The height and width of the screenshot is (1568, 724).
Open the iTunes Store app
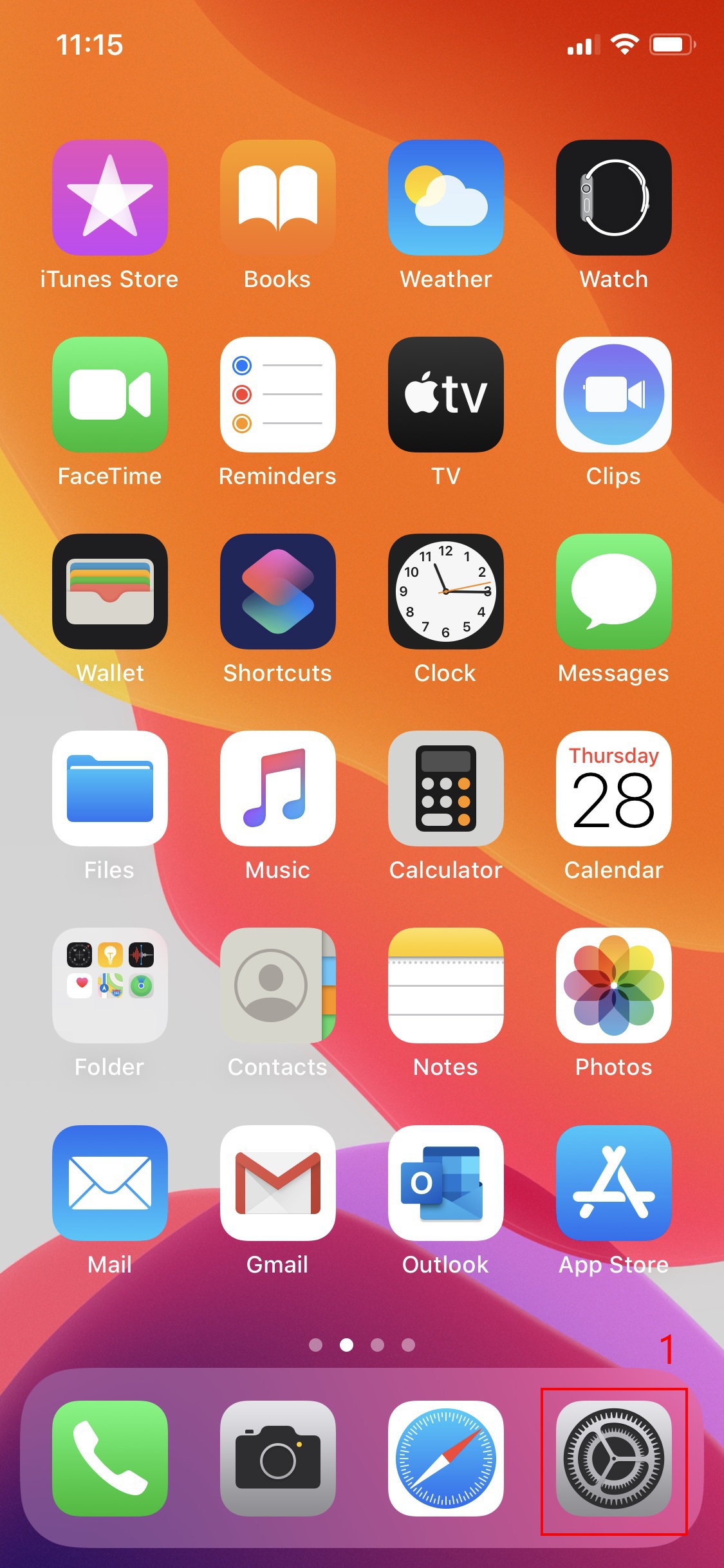(x=110, y=198)
